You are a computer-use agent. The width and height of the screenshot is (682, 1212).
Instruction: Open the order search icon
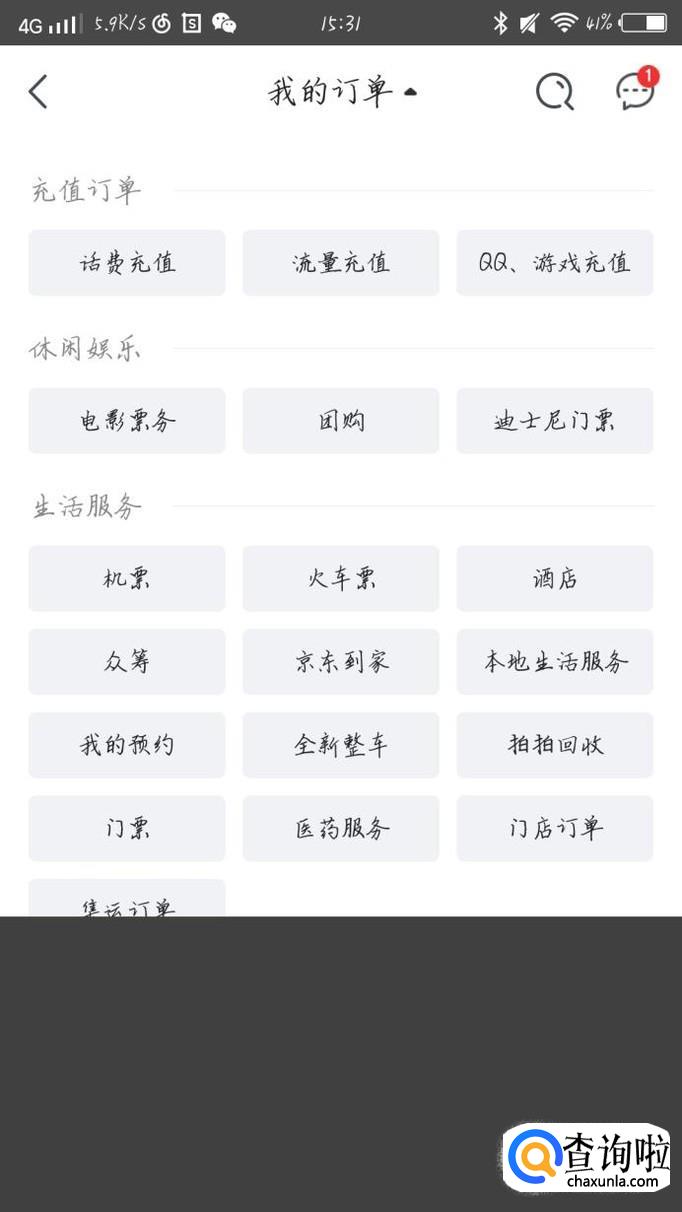(555, 92)
